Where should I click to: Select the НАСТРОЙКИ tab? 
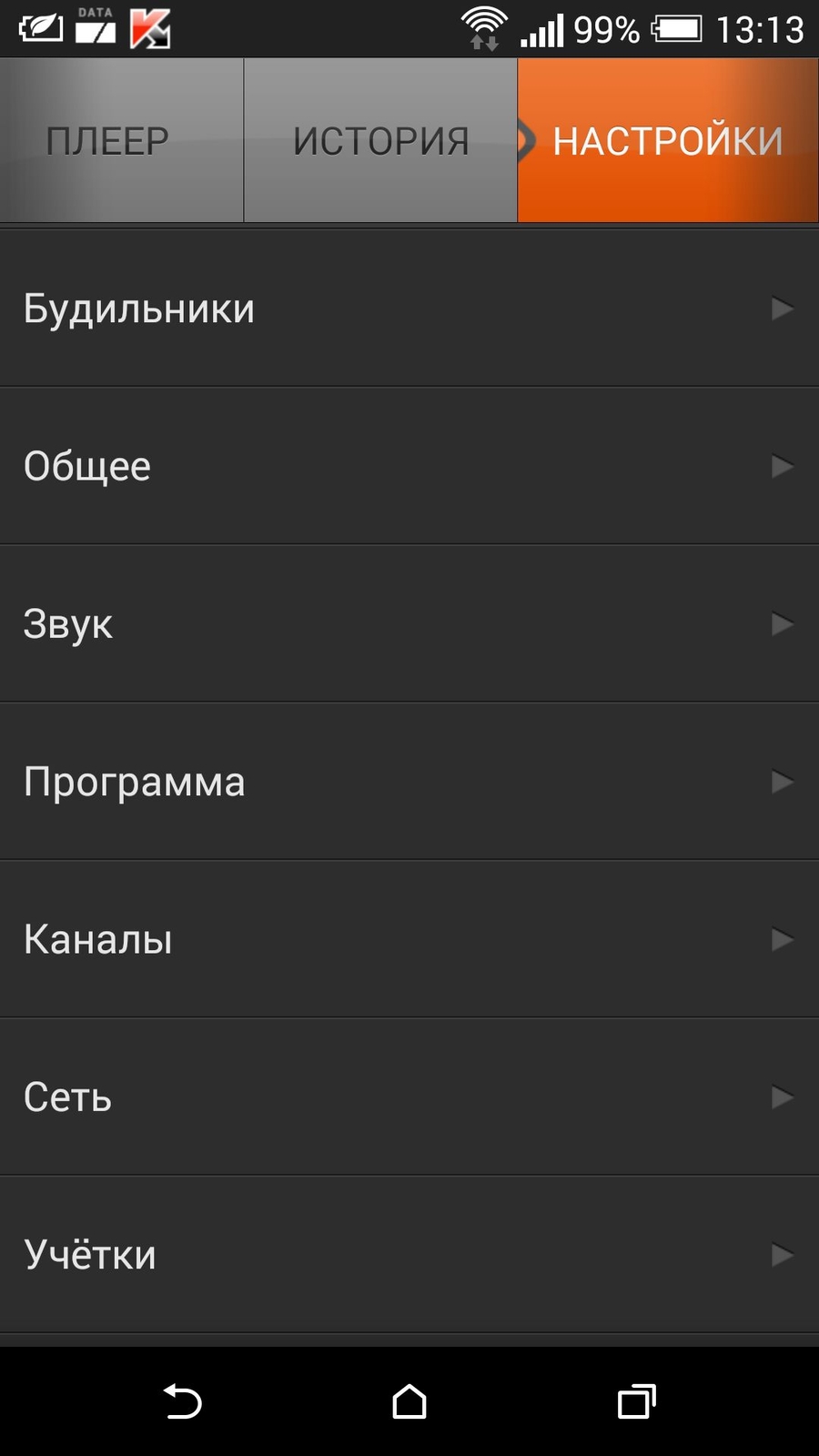(669, 141)
